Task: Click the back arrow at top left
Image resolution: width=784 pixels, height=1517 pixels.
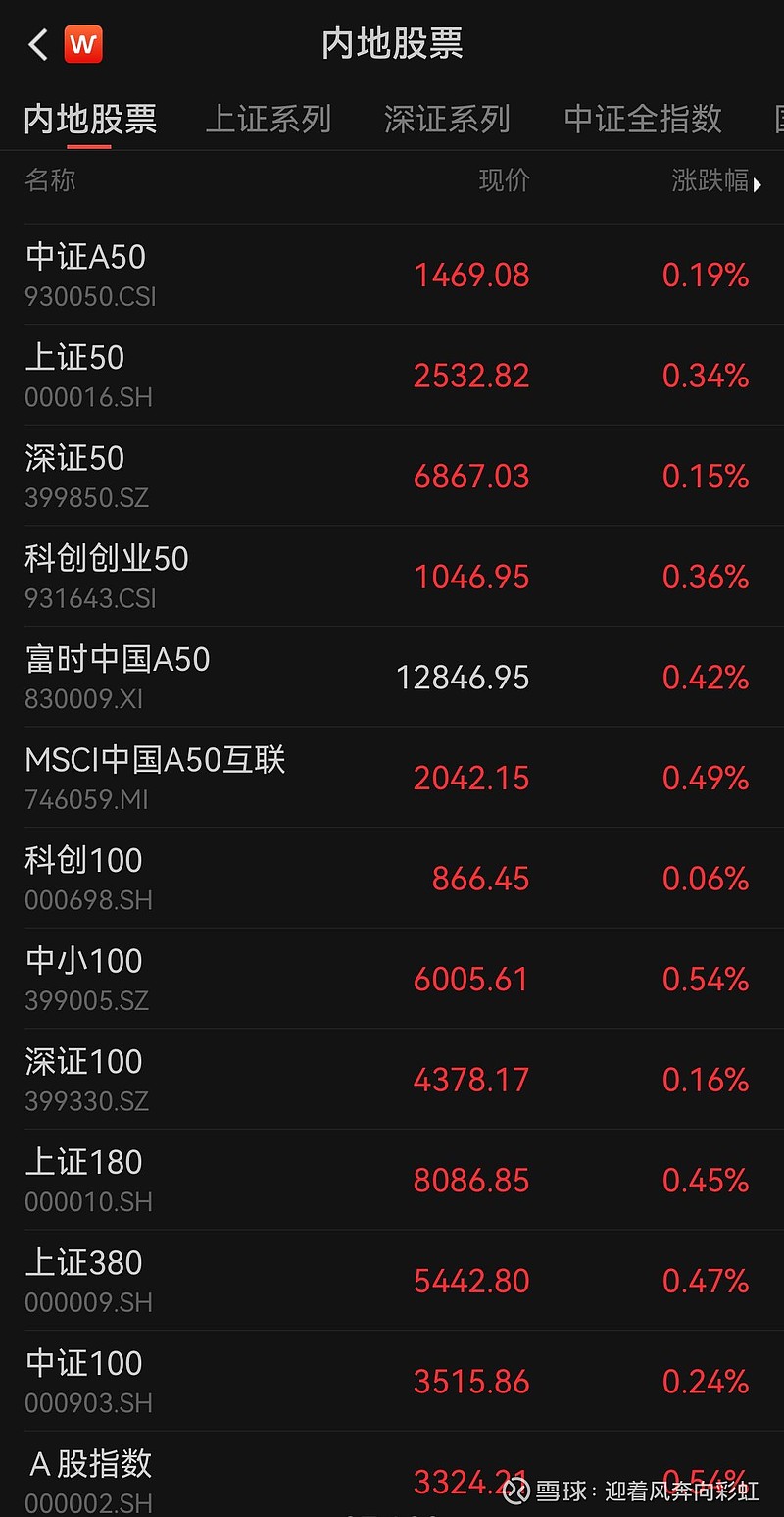Action: pos(36,44)
